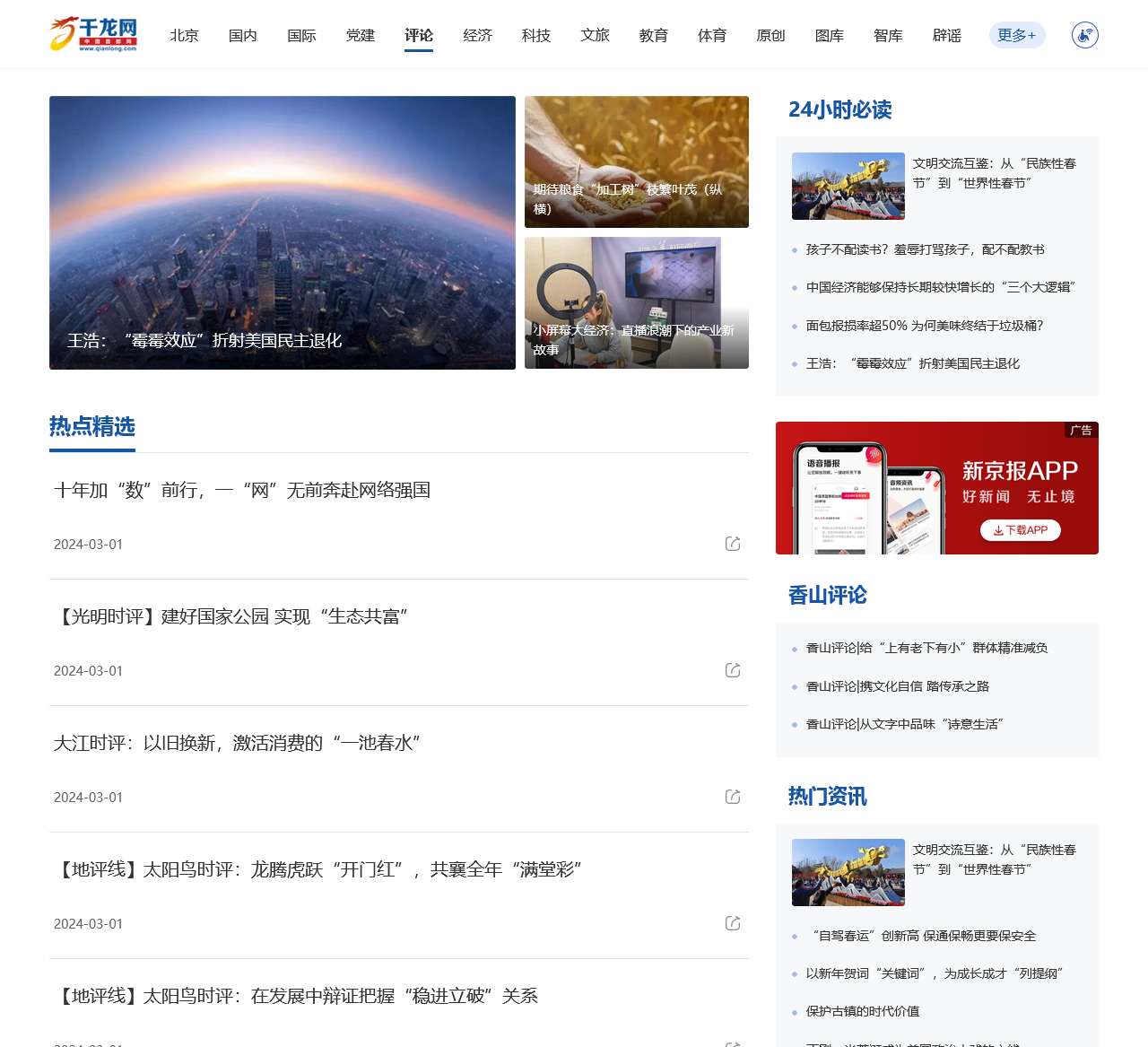
Task: Share the 大江时评 以旧换新 article
Action: pos(733,797)
